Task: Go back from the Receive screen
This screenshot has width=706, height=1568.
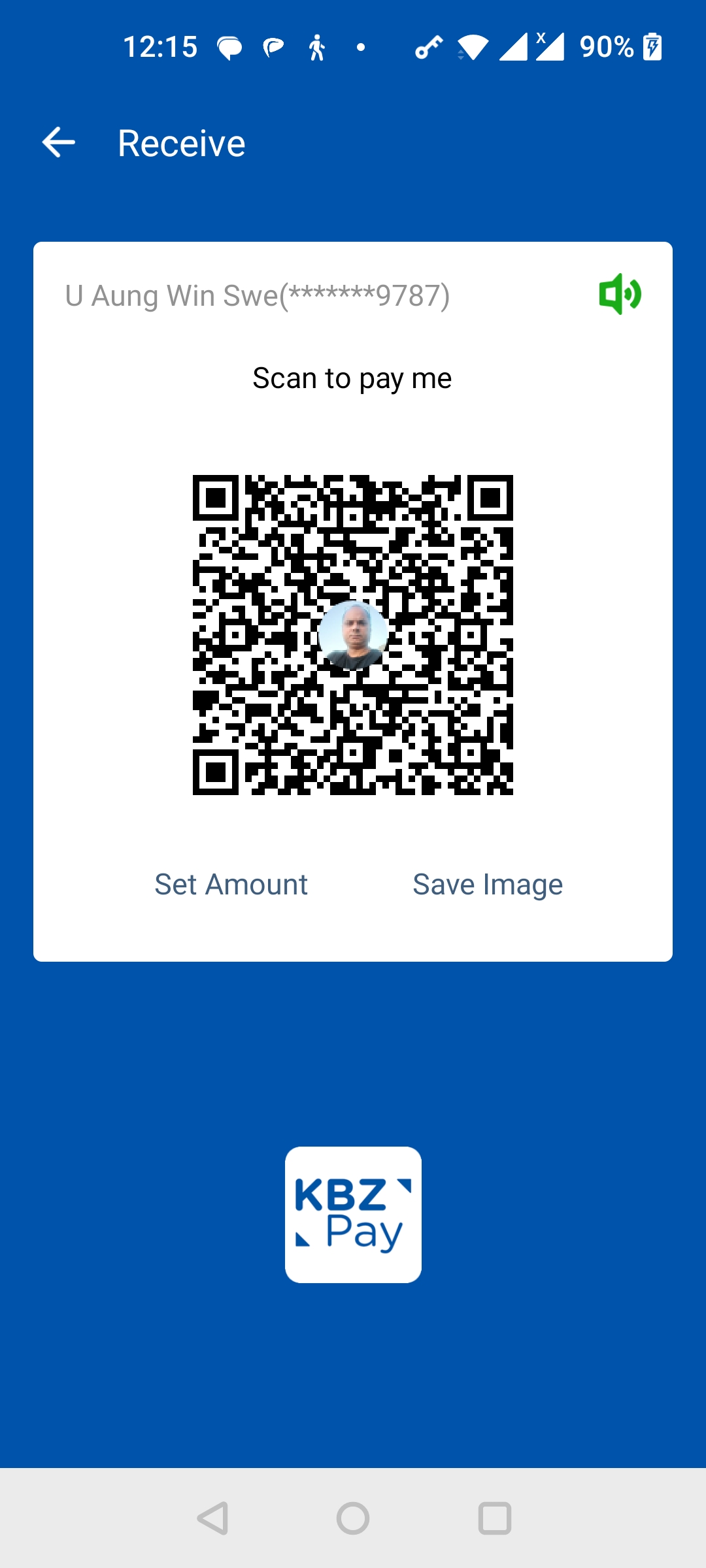Action: [x=59, y=142]
